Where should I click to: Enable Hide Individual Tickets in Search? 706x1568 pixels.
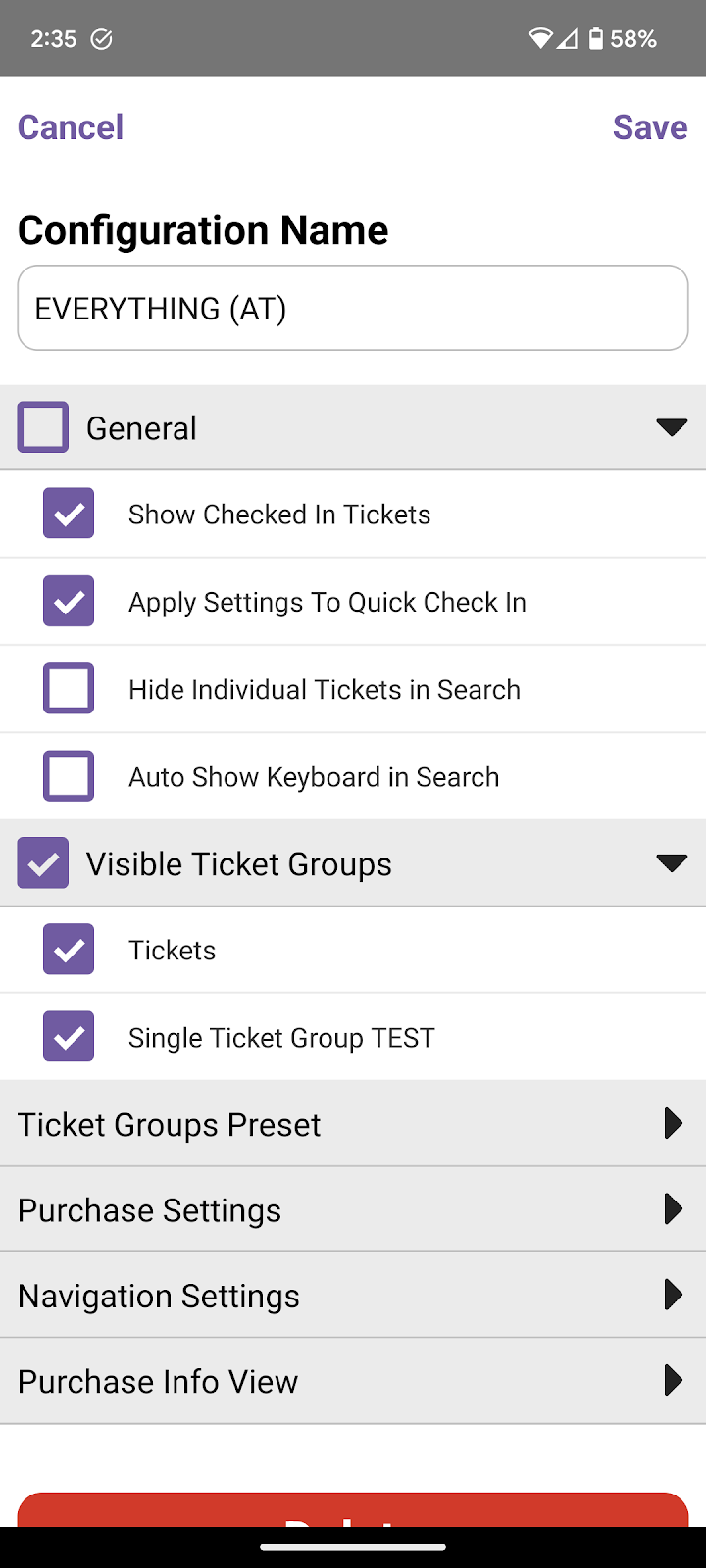pyautogui.click(x=69, y=689)
